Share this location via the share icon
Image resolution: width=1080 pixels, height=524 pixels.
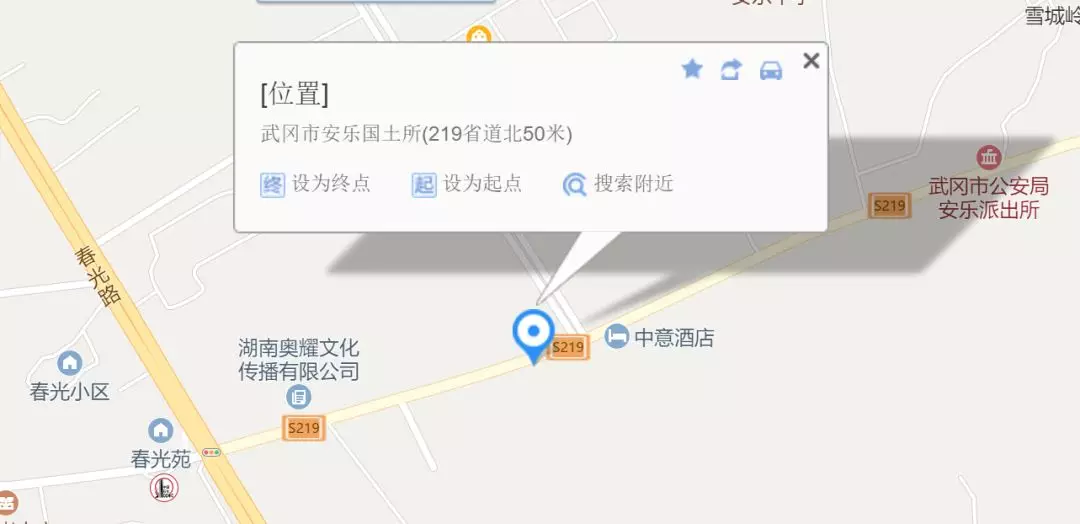tap(731, 70)
